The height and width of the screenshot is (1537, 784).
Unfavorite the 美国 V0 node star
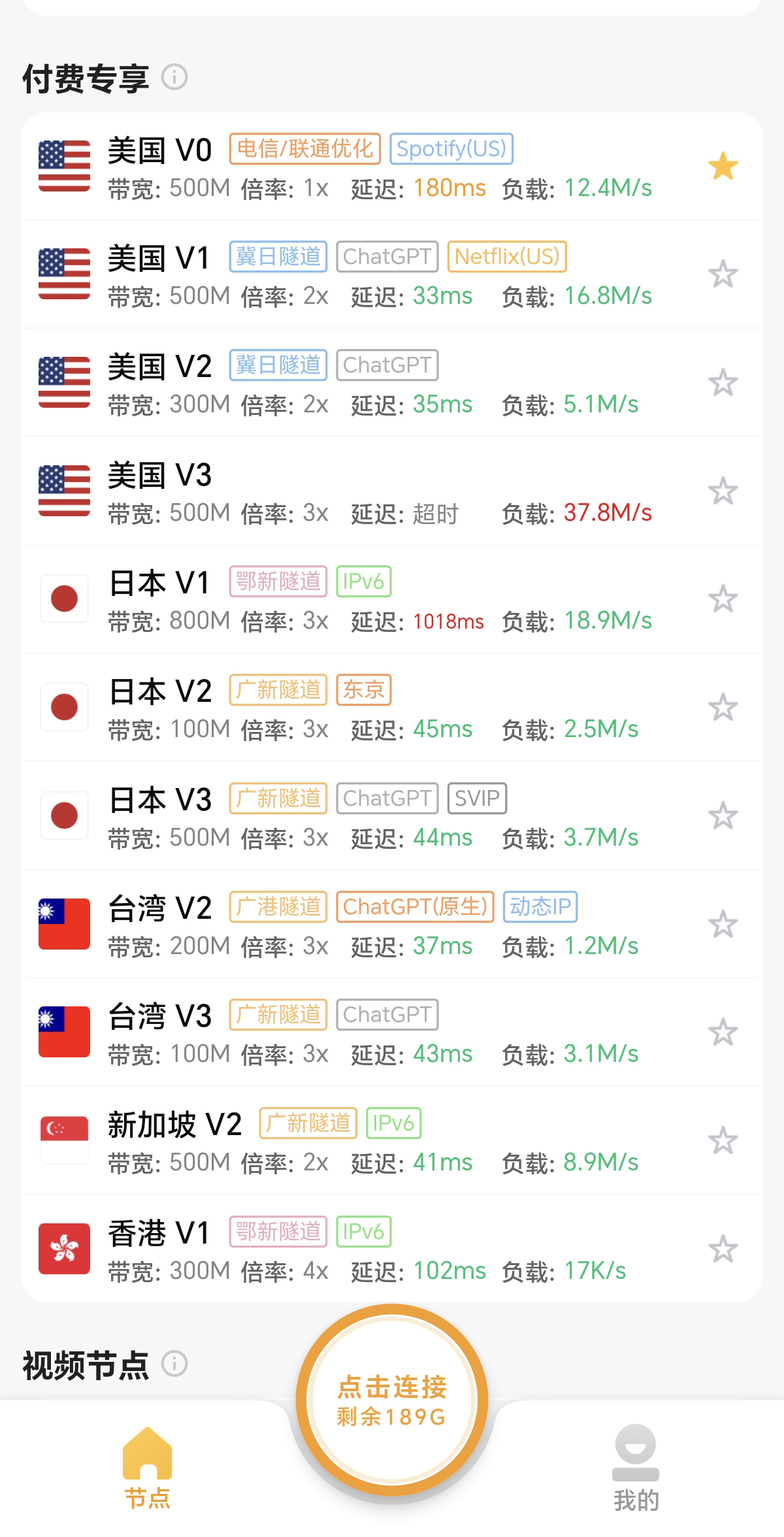pyautogui.click(x=723, y=166)
